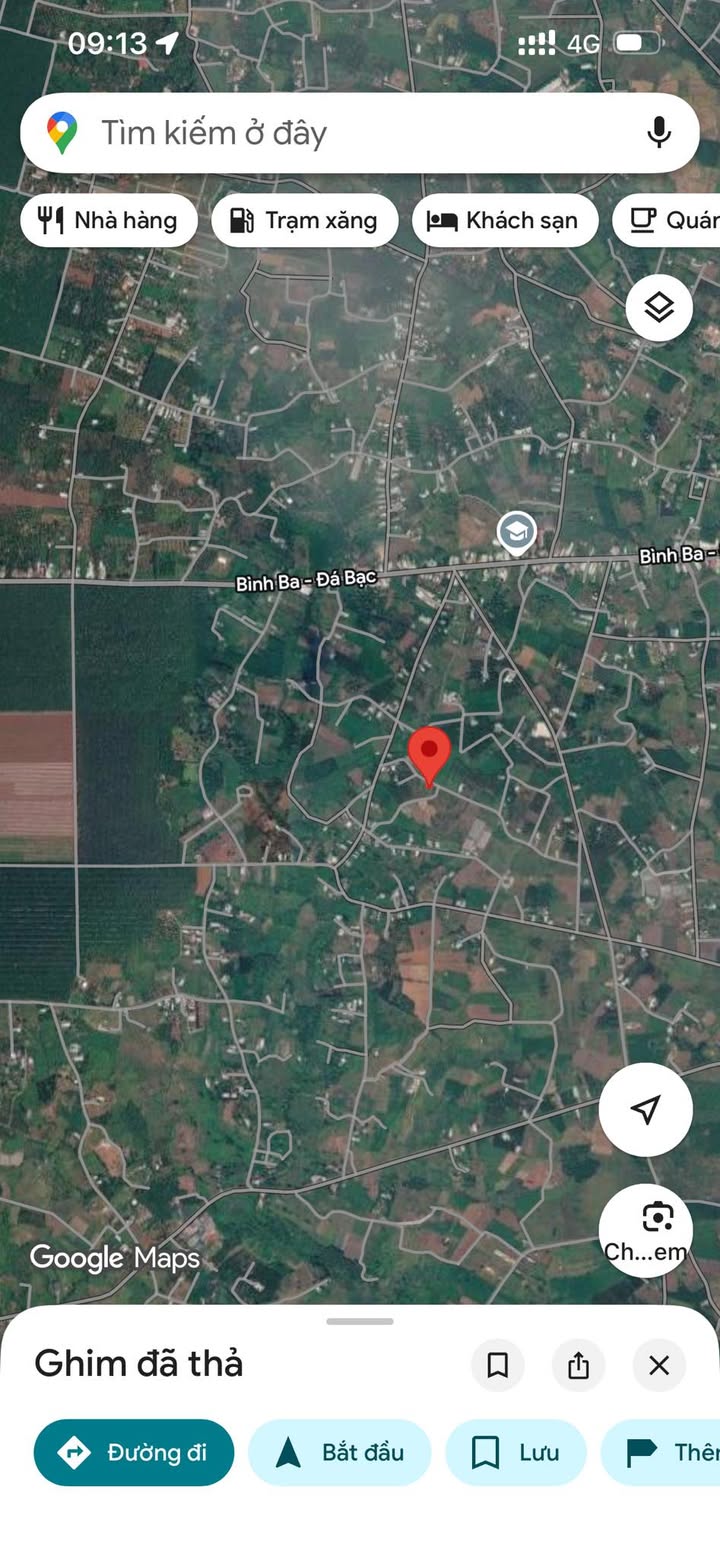The width and height of the screenshot is (720, 1557).
Task: Select the Nhà hàng chip
Action: 108,220
